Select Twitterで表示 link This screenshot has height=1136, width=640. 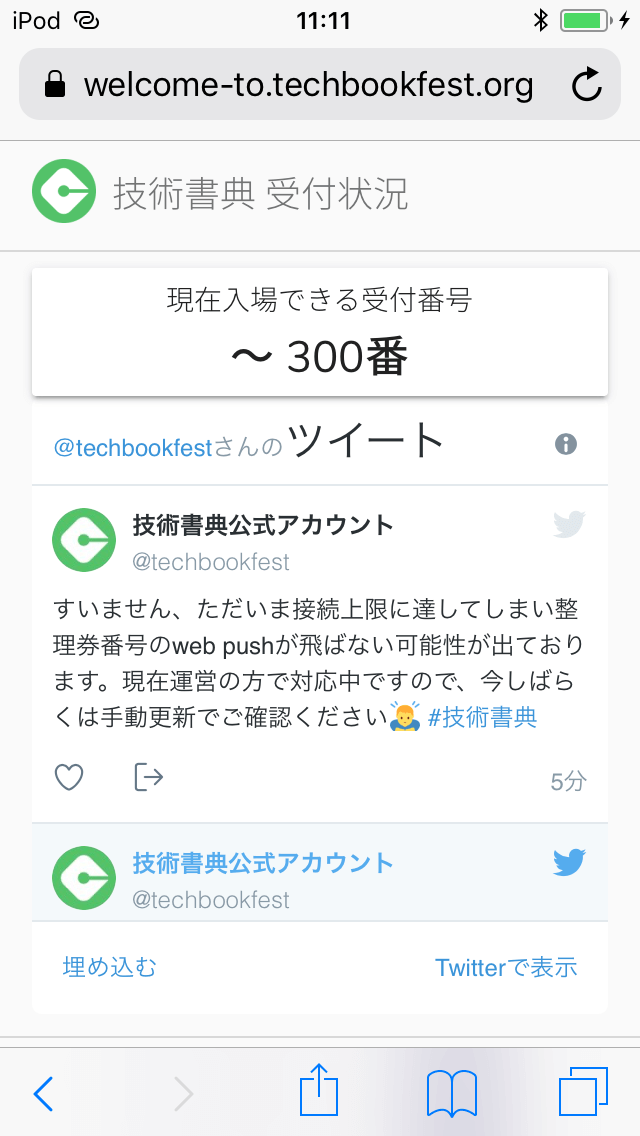click(x=506, y=966)
